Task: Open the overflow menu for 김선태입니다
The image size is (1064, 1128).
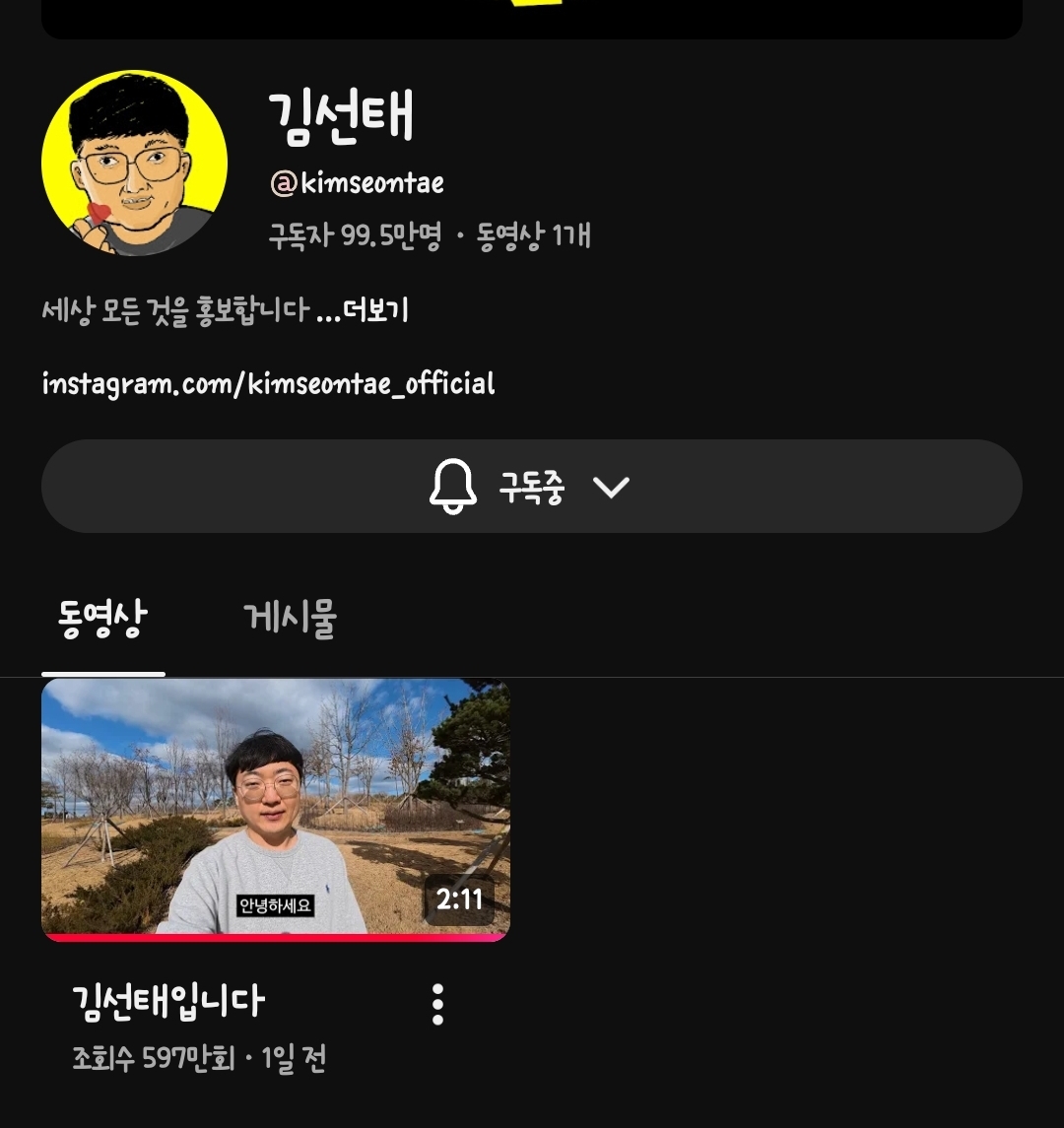Action: pyautogui.click(x=437, y=1004)
